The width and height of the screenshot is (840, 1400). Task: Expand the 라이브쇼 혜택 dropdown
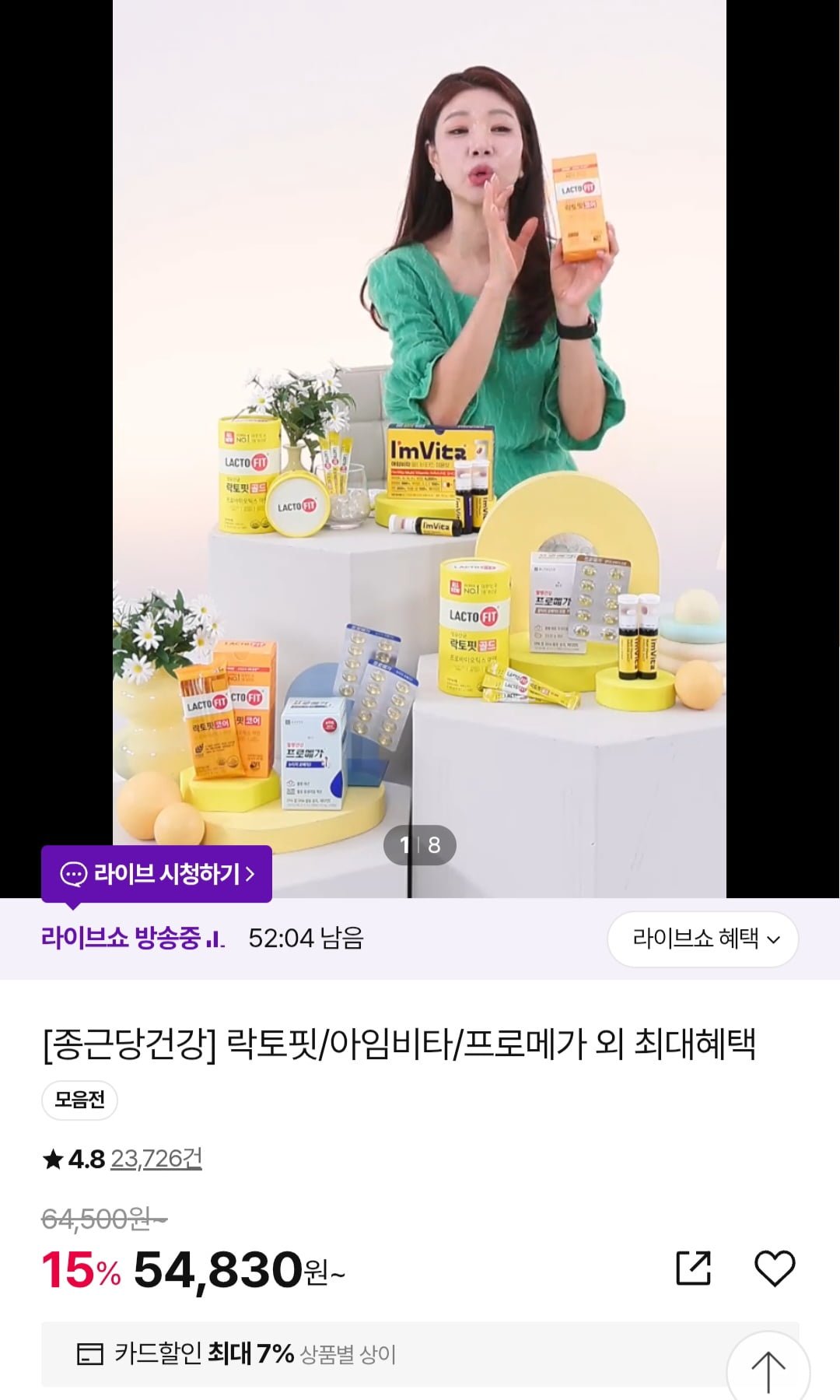click(702, 939)
